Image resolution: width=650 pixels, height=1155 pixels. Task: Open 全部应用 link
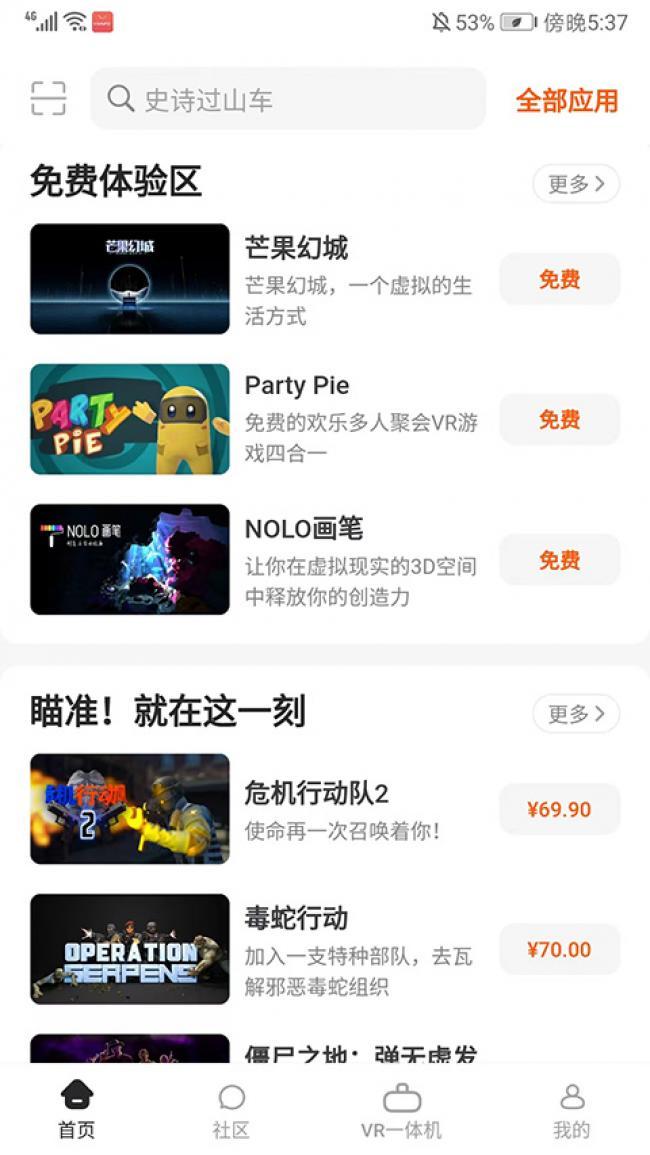pyautogui.click(x=566, y=100)
